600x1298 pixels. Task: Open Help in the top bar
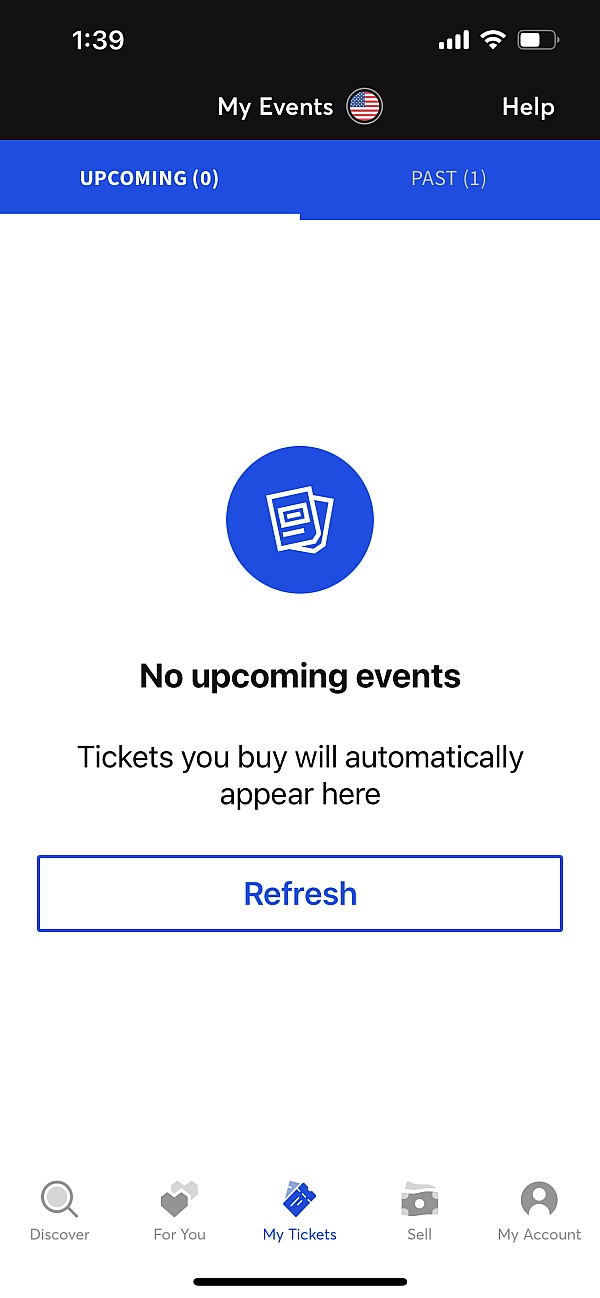tap(528, 107)
